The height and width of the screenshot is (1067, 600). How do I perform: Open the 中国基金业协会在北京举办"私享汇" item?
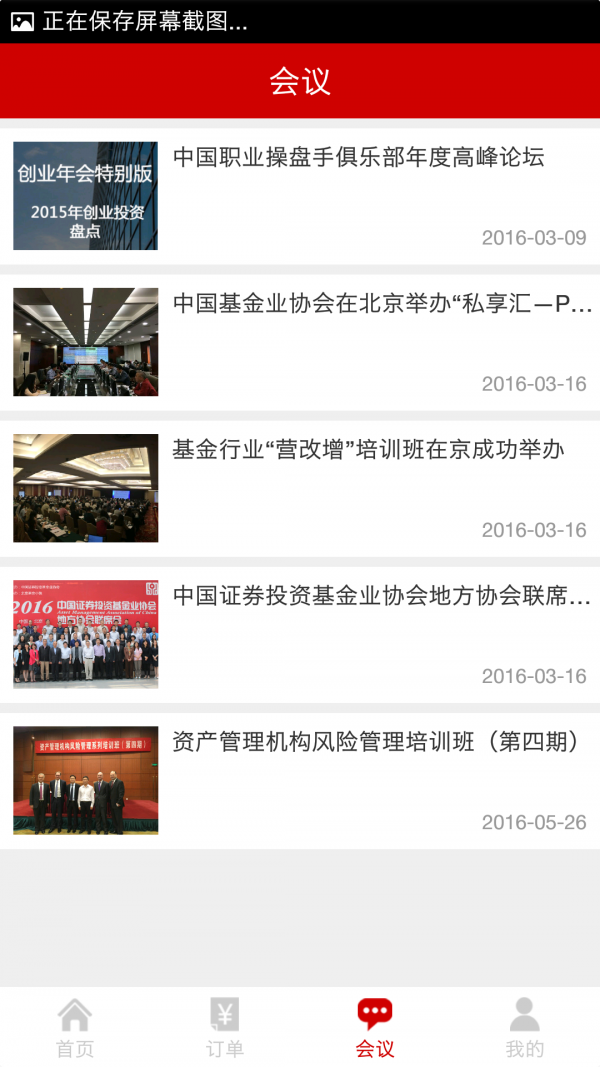[x=300, y=342]
